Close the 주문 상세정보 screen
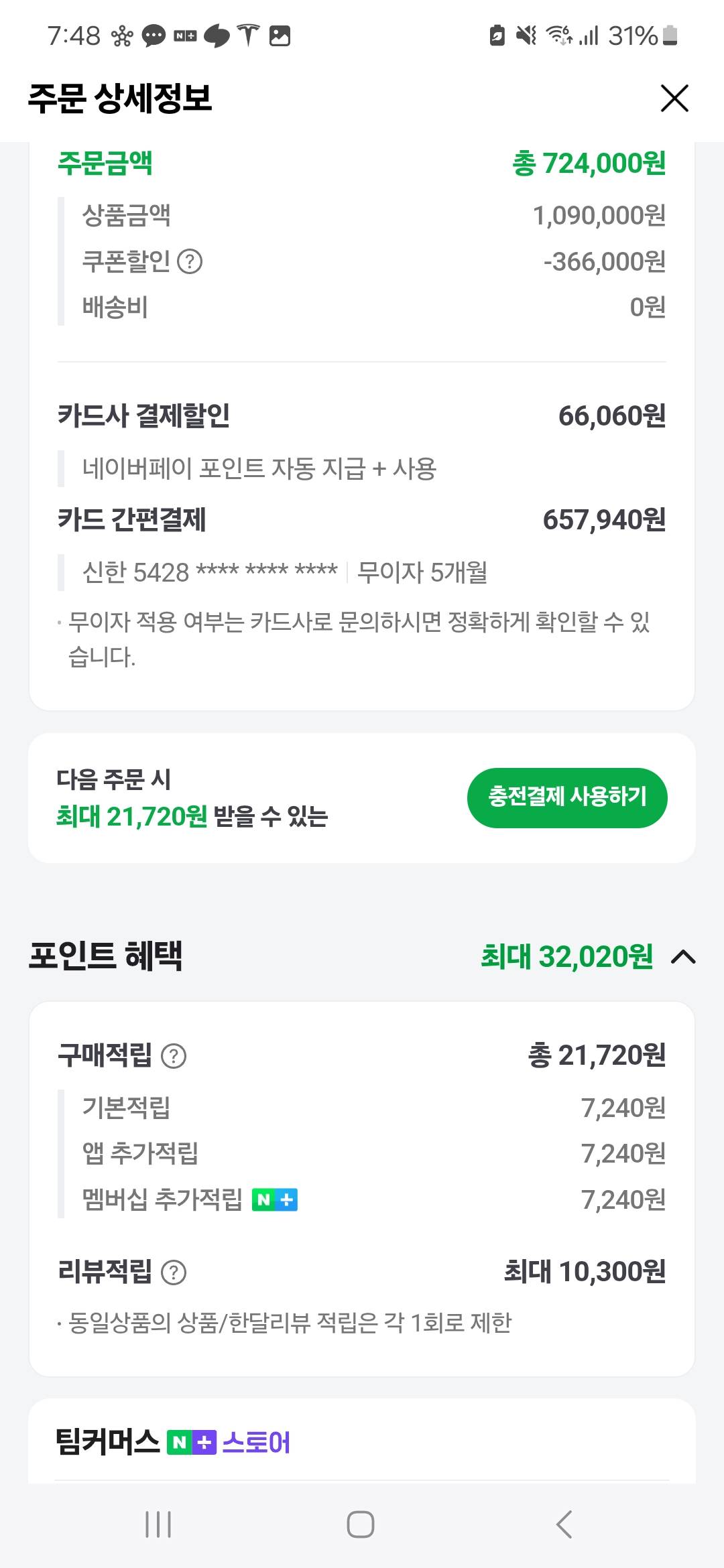Screen dimensions: 724x1568 tap(674, 99)
